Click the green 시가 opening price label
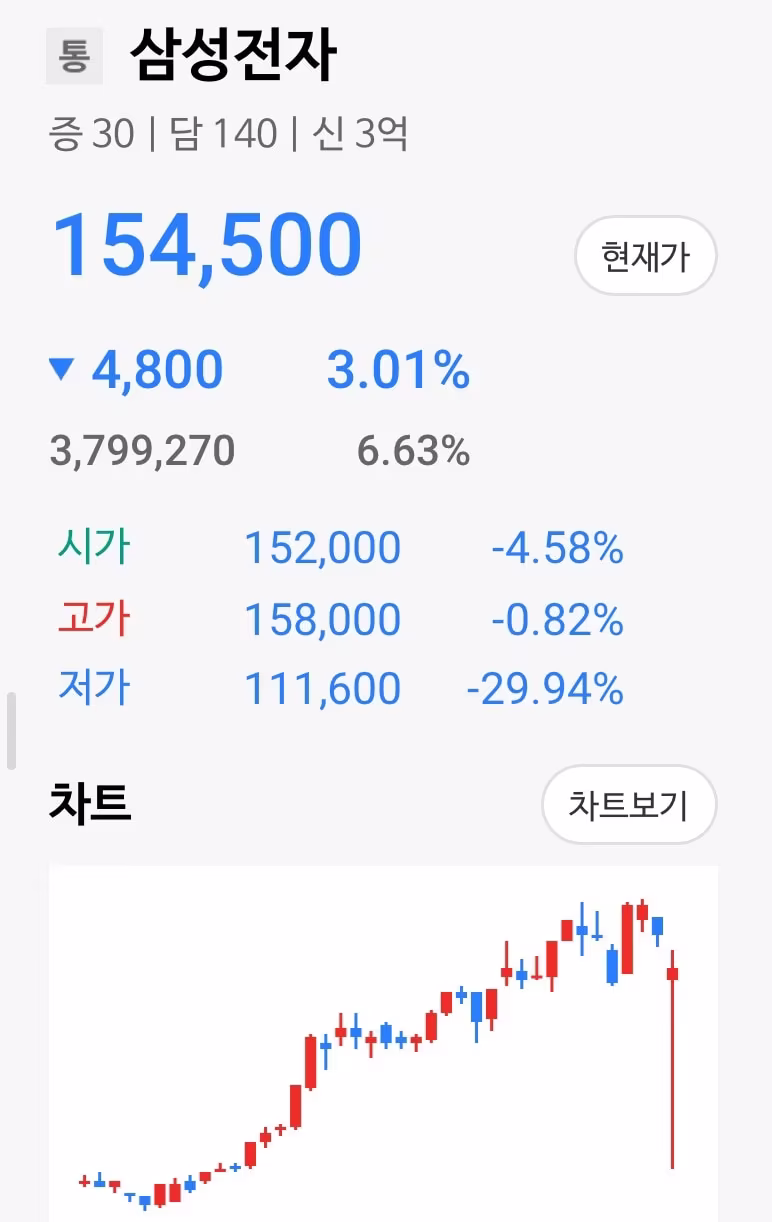Viewport: 772px width, 1222px height. click(x=94, y=548)
